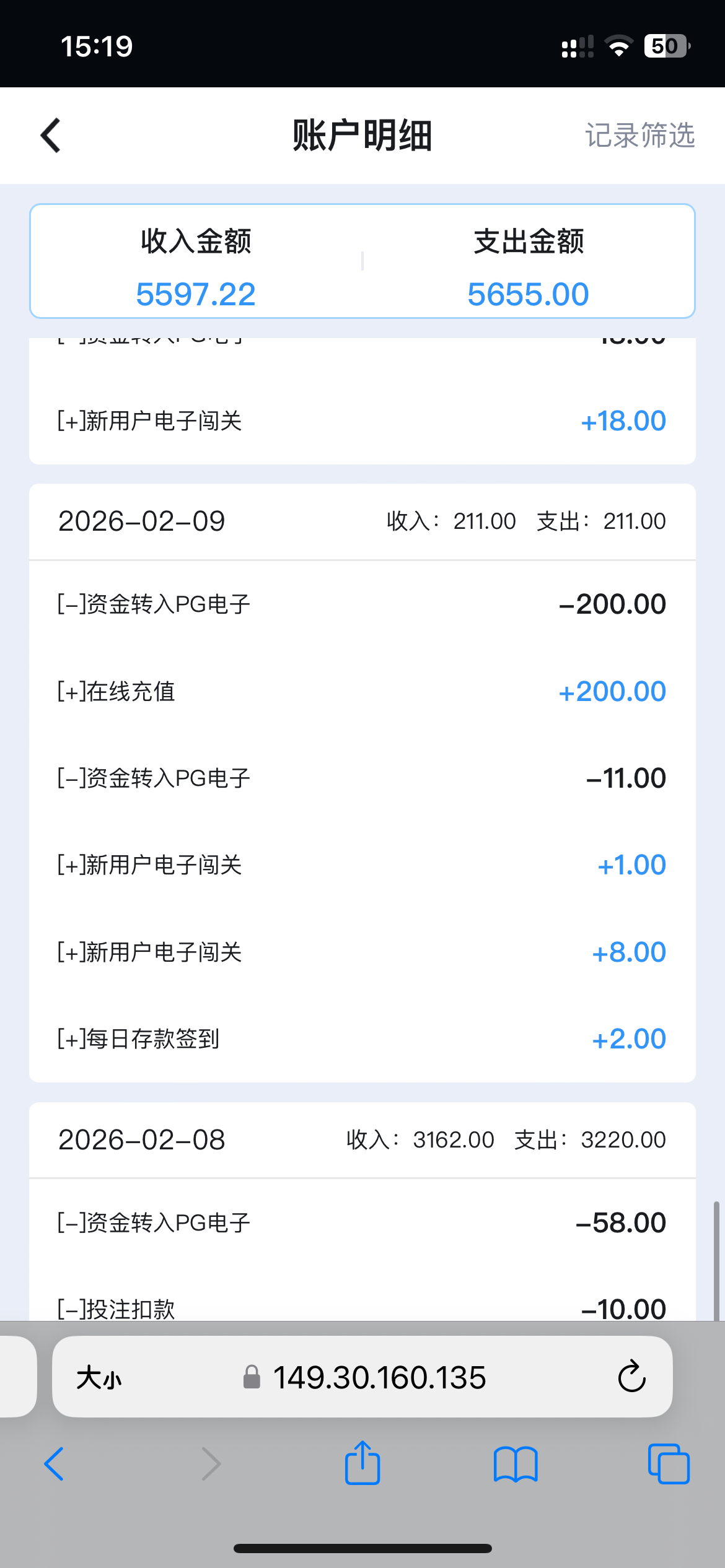Tap the padlock icon in the address bar
The height and width of the screenshot is (1568, 725).
pyautogui.click(x=251, y=1378)
